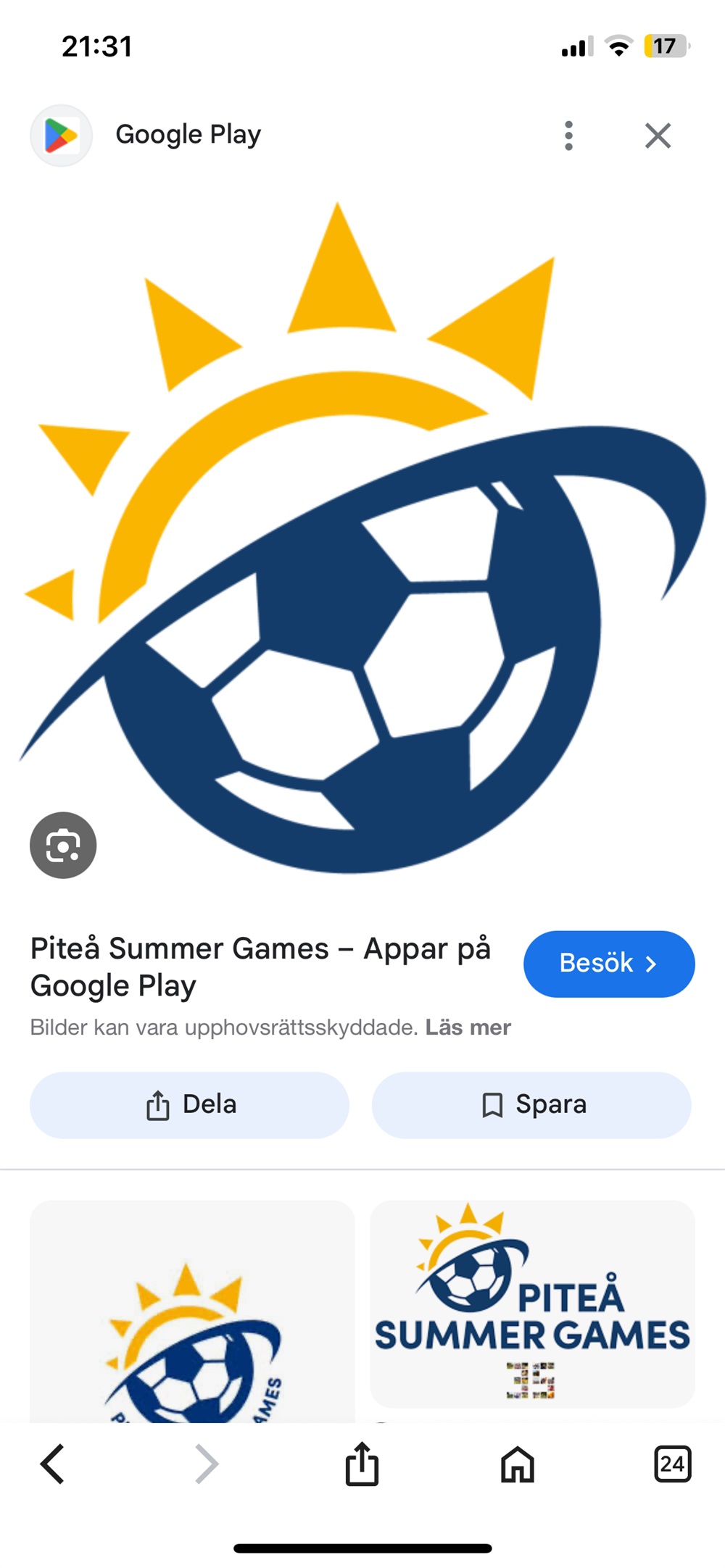Close the image preview
The height and width of the screenshot is (1568, 725).
tap(658, 135)
